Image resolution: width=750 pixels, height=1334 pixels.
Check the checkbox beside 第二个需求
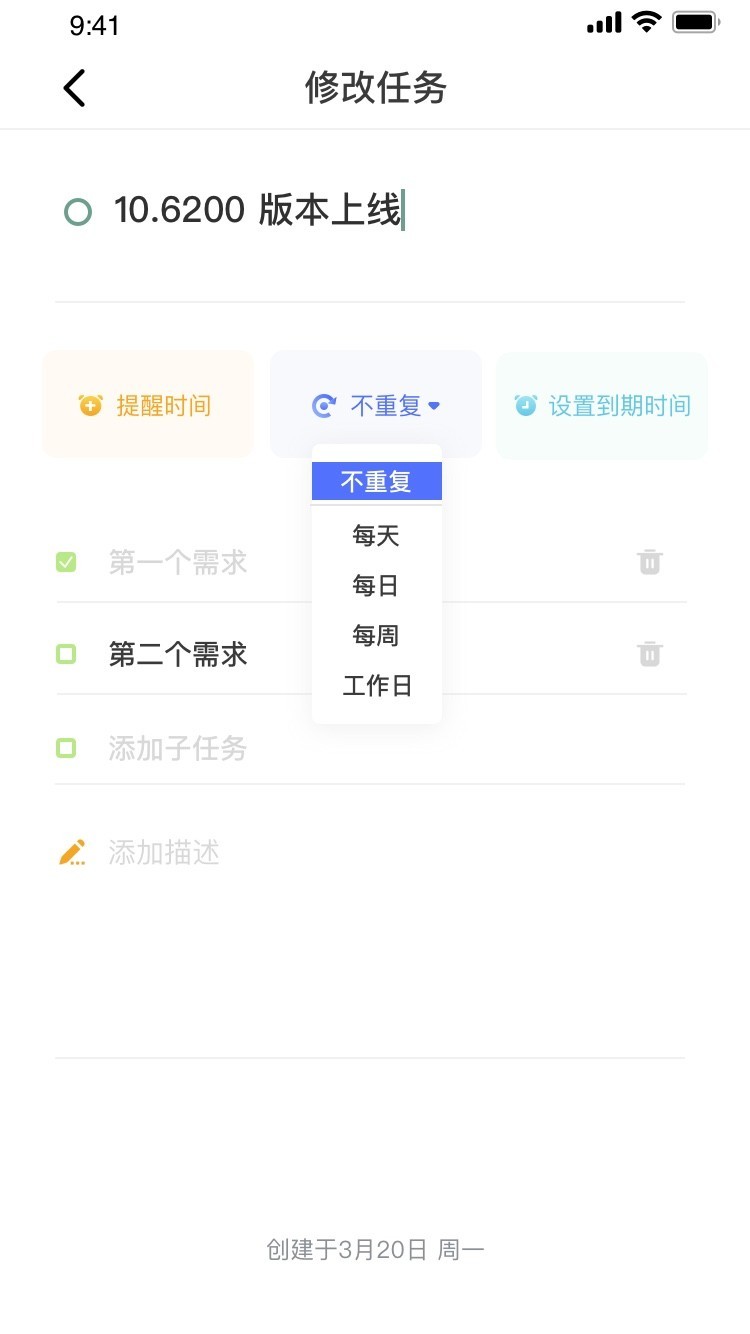click(x=66, y=654)
